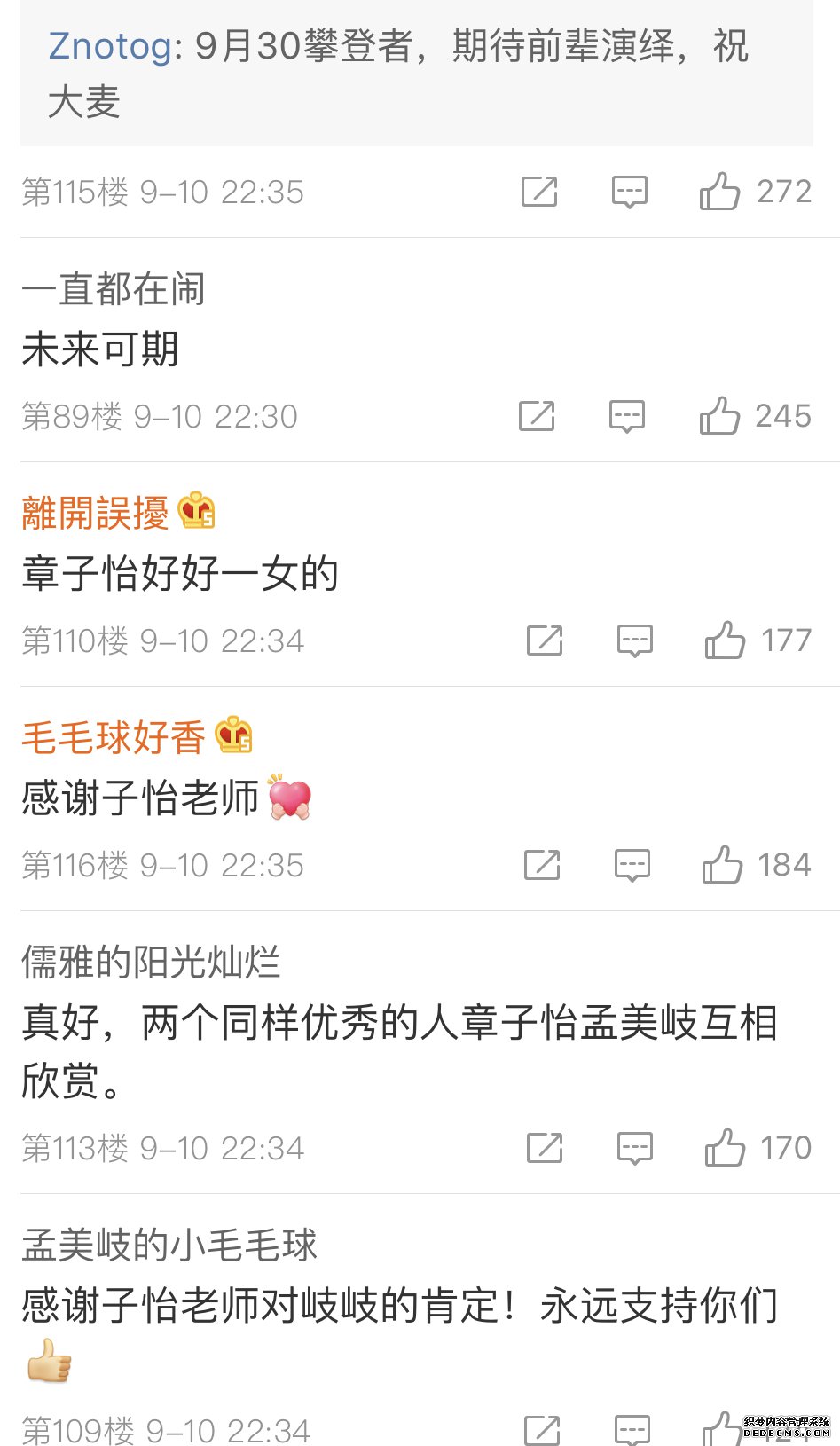Like the 感谢子怡老师 comment on floor 116

click(x=722, y=864)
